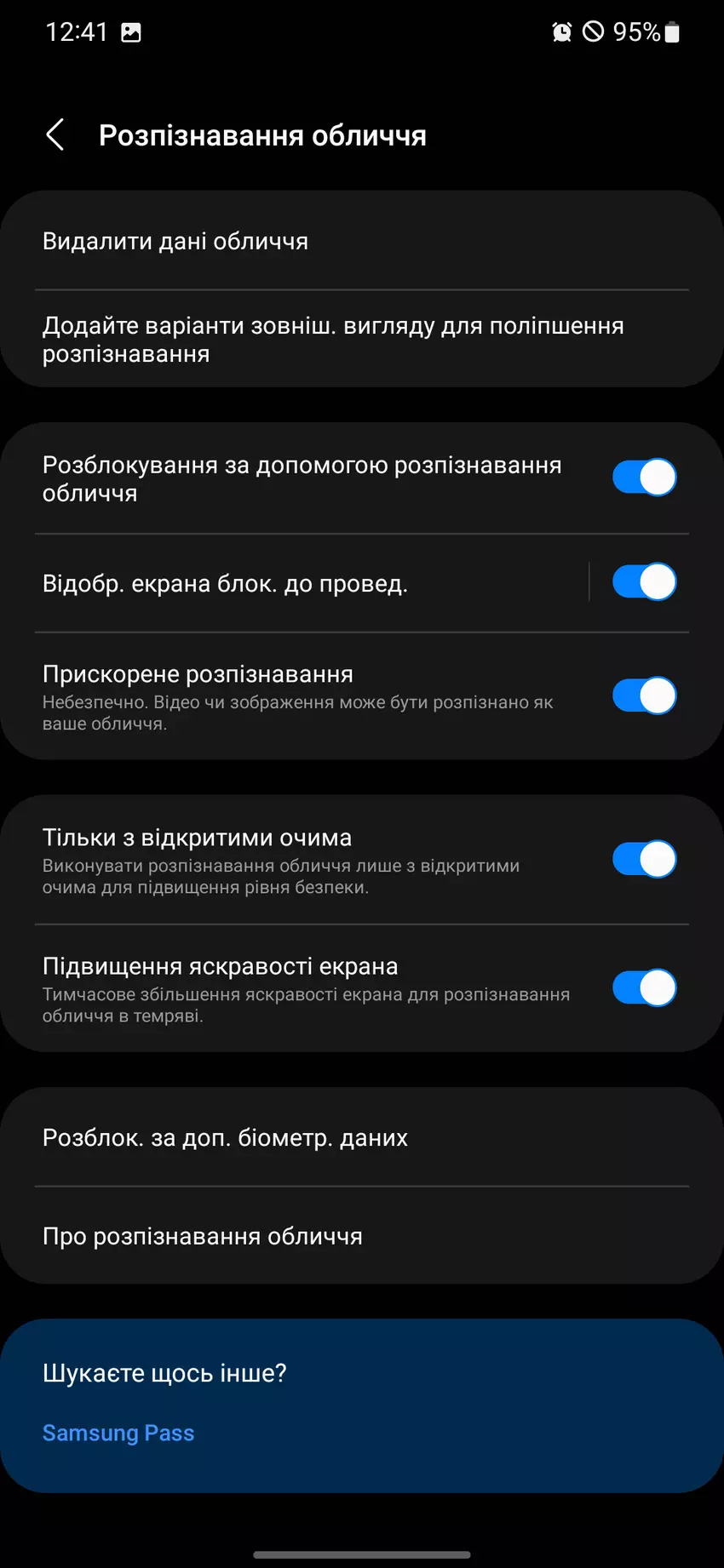Viewport: 724px width, 1568px height.
Task: Open the screenshot notification icon near the clock
Action: click(132, 32)
